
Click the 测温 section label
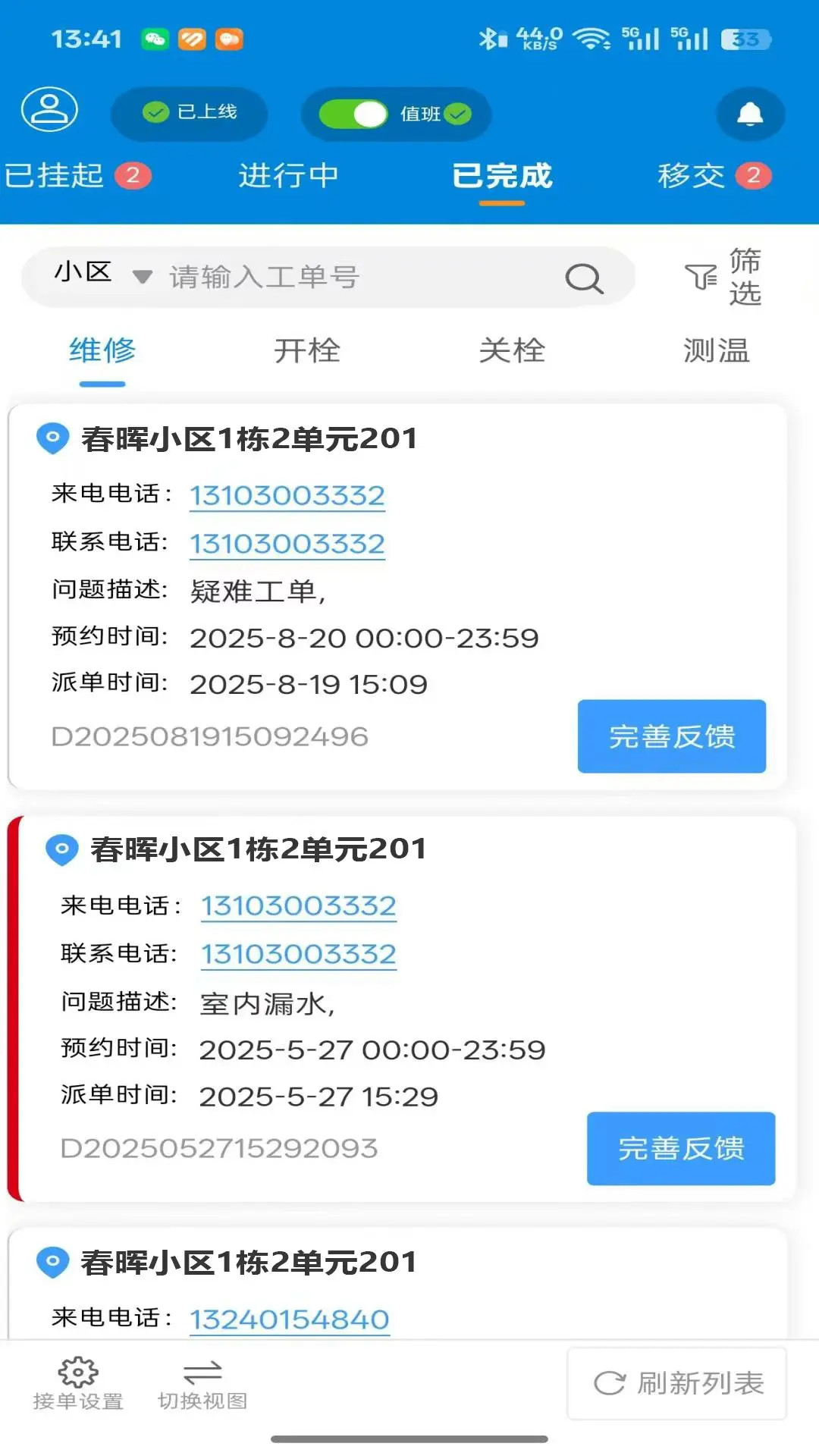717,350
